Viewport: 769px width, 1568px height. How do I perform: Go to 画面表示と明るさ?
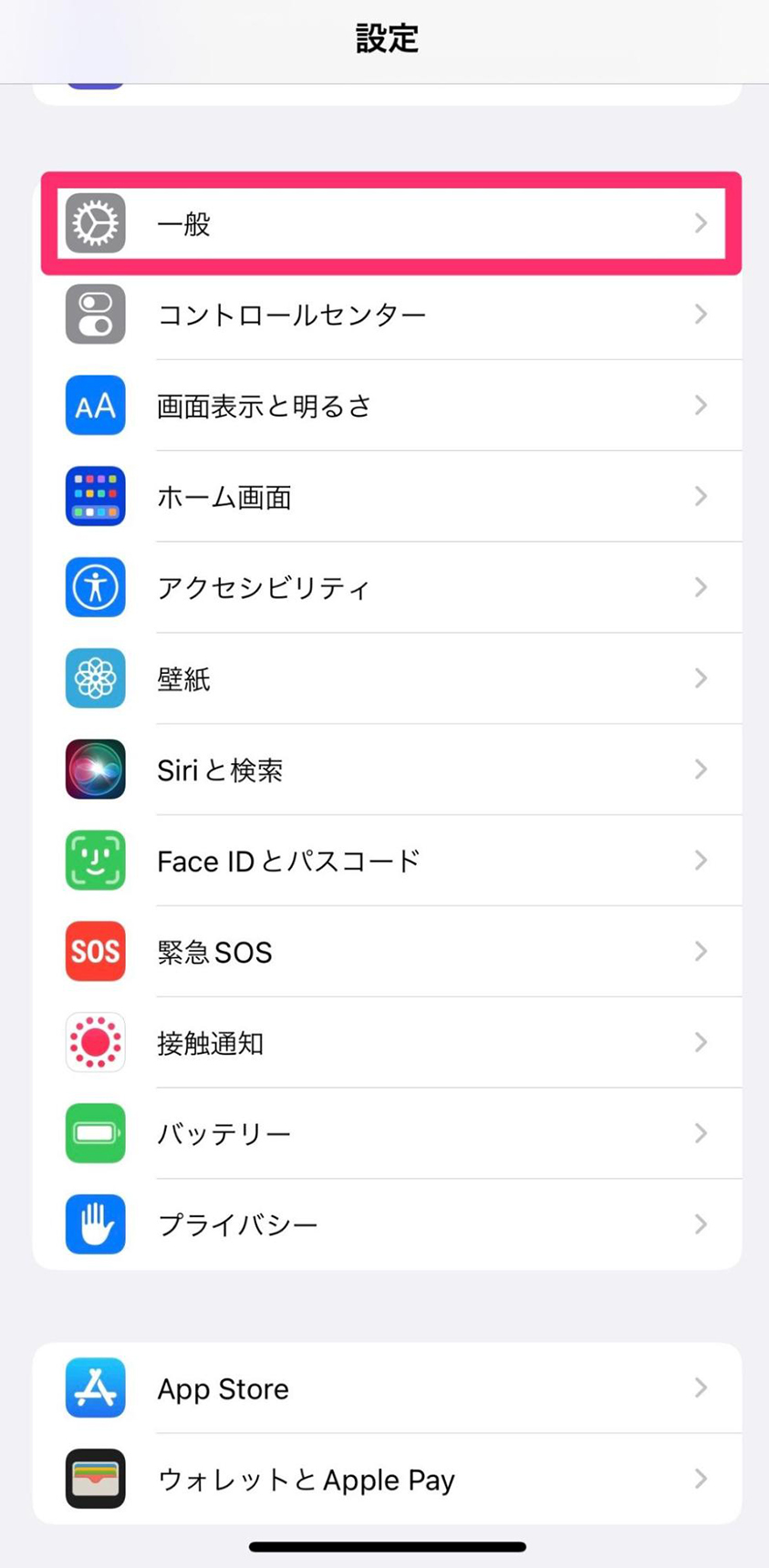[x=387, y=406]
